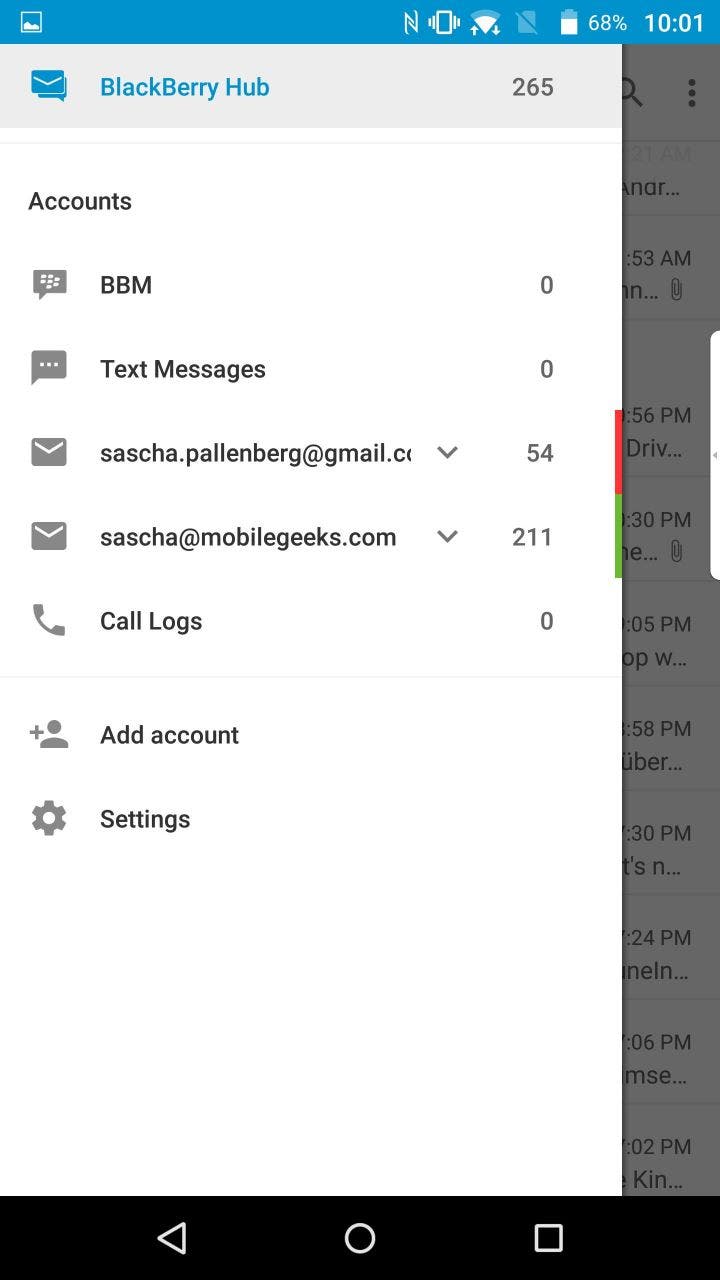
Task: Go to the home screen
Action: click(360, 1238)
